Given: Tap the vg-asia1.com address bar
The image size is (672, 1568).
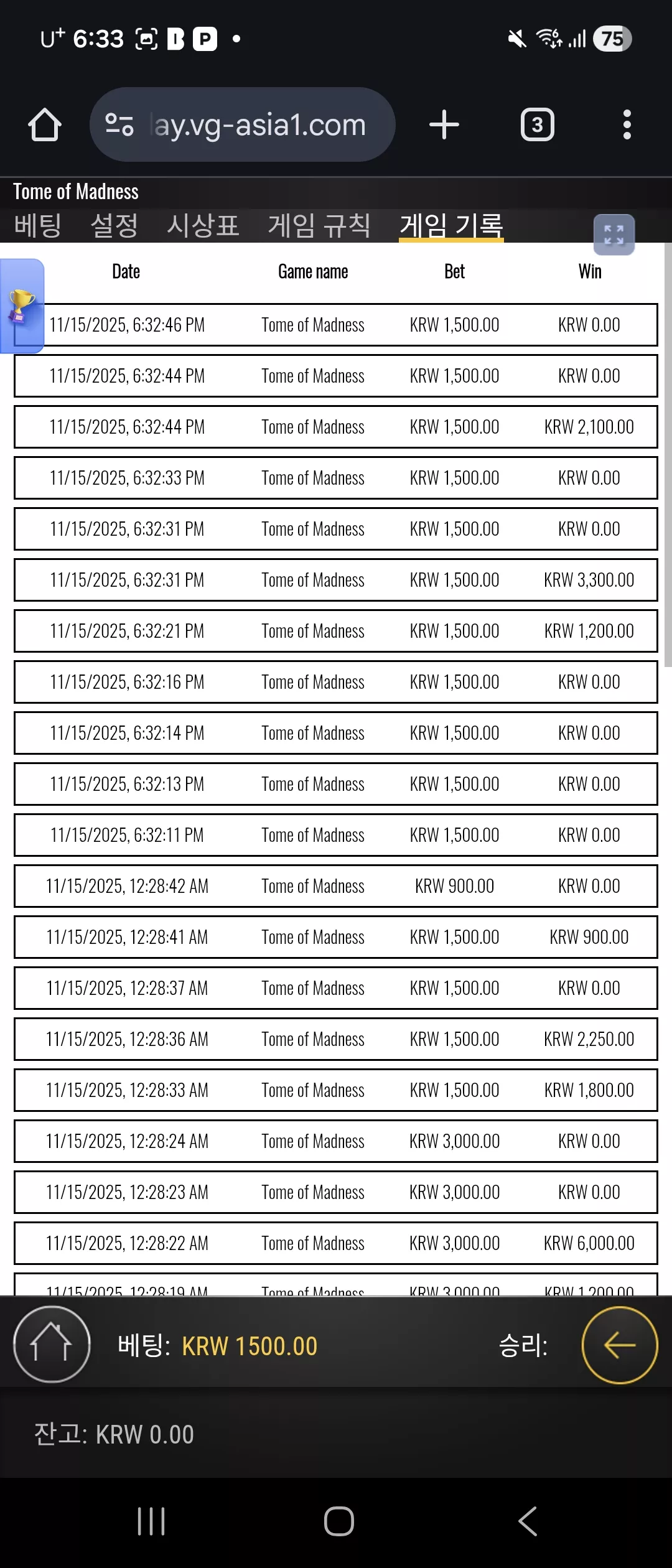Looking at the screenshot, I should click(x=243, y=124).
